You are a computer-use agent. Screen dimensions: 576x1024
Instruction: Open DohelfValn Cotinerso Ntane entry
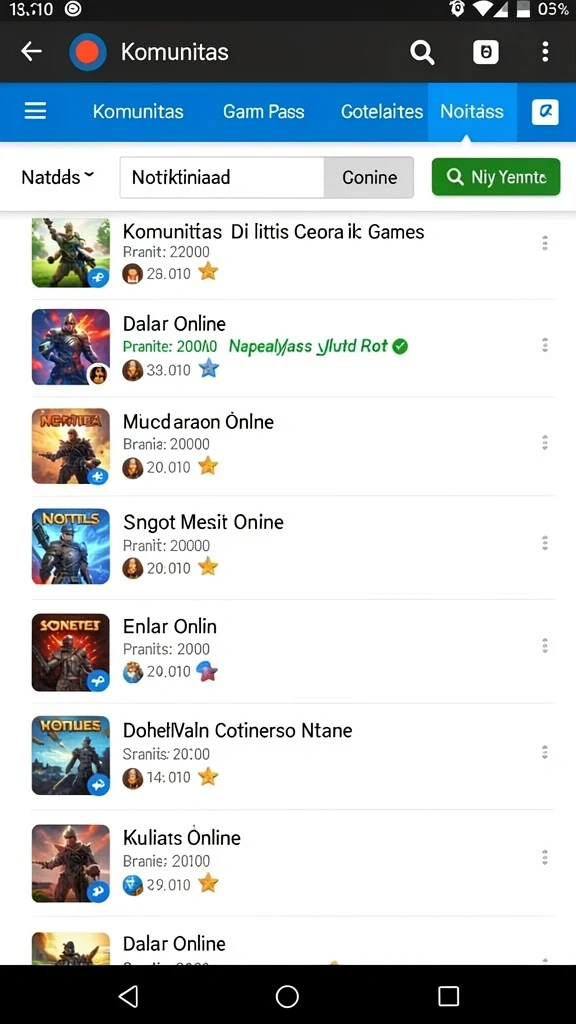293,754
